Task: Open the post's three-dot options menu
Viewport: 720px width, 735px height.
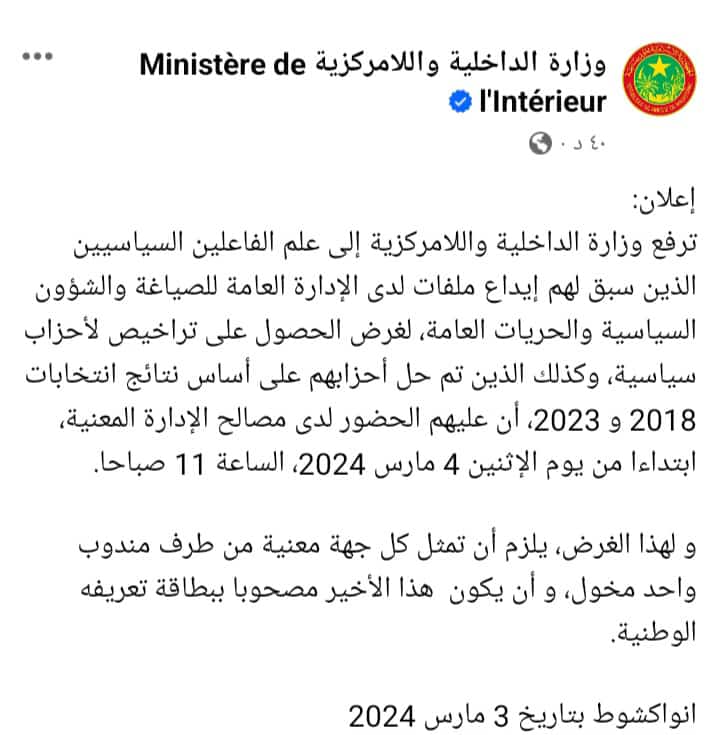Action: (38, 56)
